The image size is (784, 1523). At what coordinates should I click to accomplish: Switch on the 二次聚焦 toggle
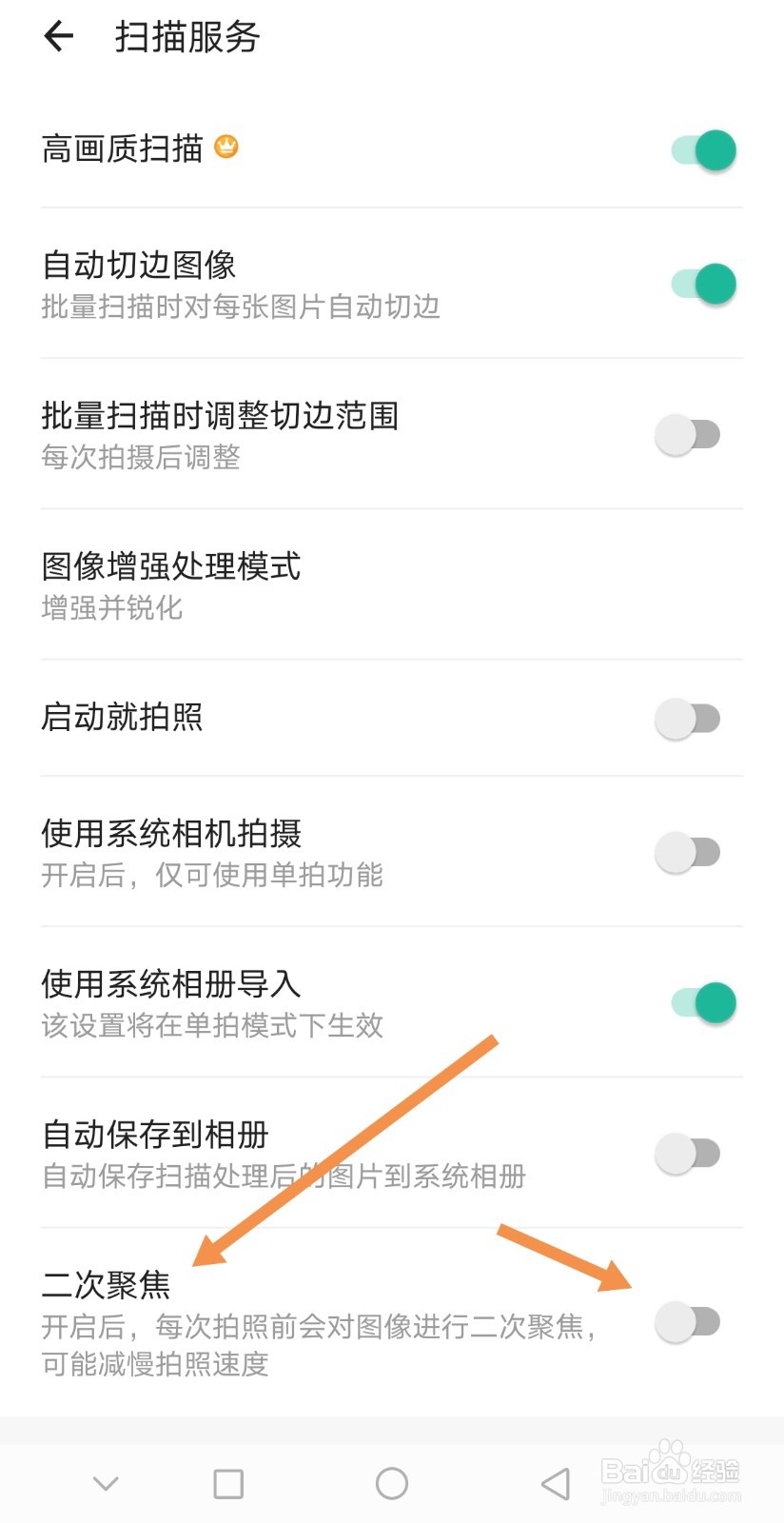click(689, 1321)
